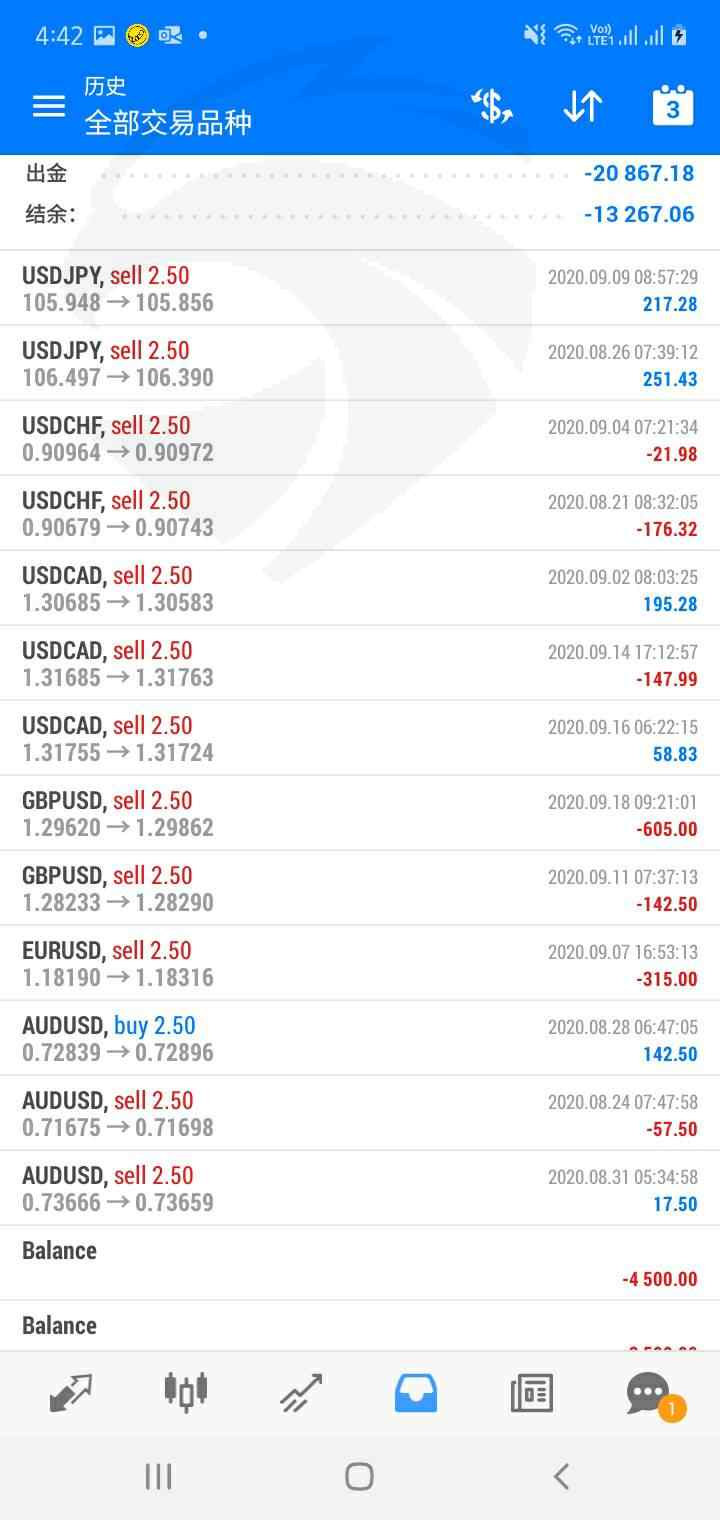Viewport: 720px width, 1520px height.
Task: Tap the currency symbol filter icon
Action: [491, 105]
